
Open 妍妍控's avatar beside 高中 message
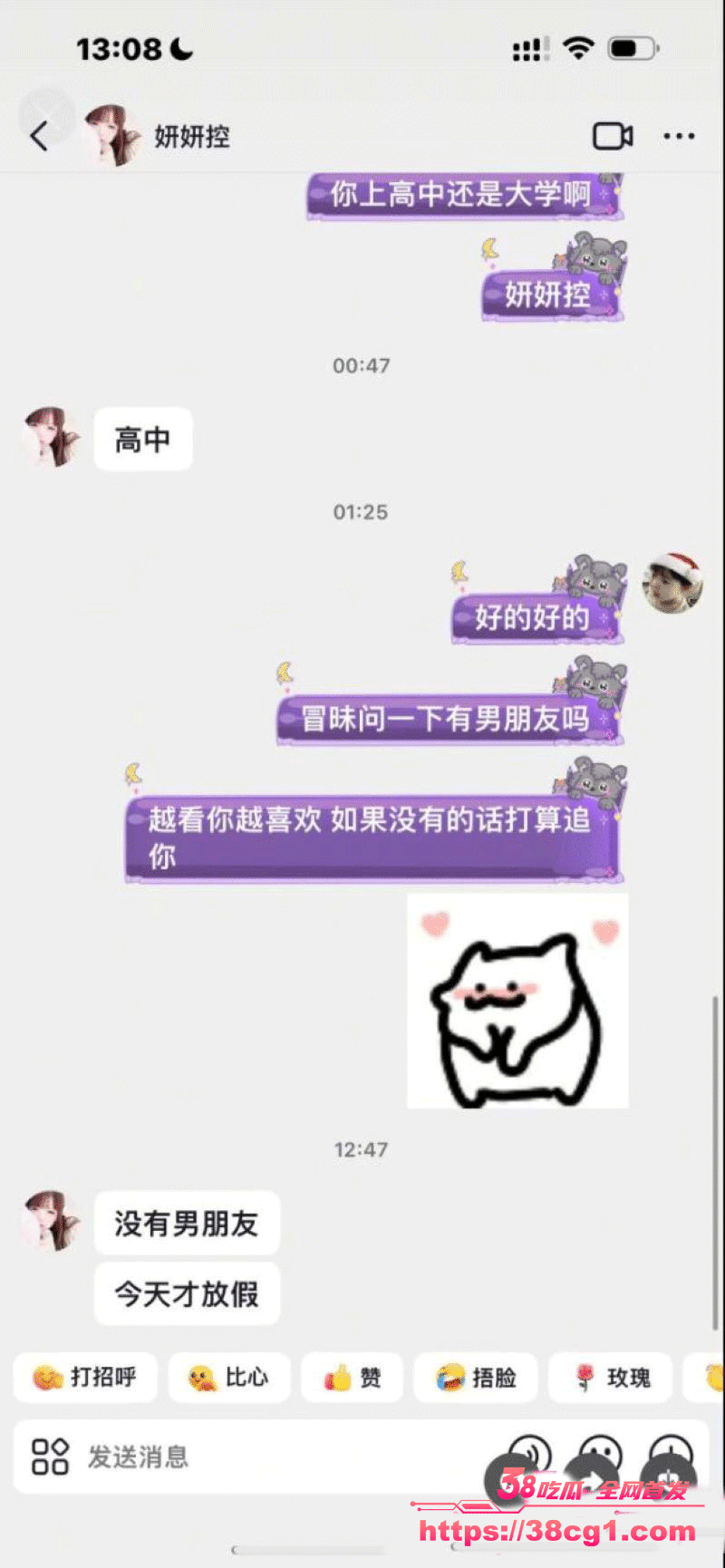pyautogui.click(x=51, y=438)
